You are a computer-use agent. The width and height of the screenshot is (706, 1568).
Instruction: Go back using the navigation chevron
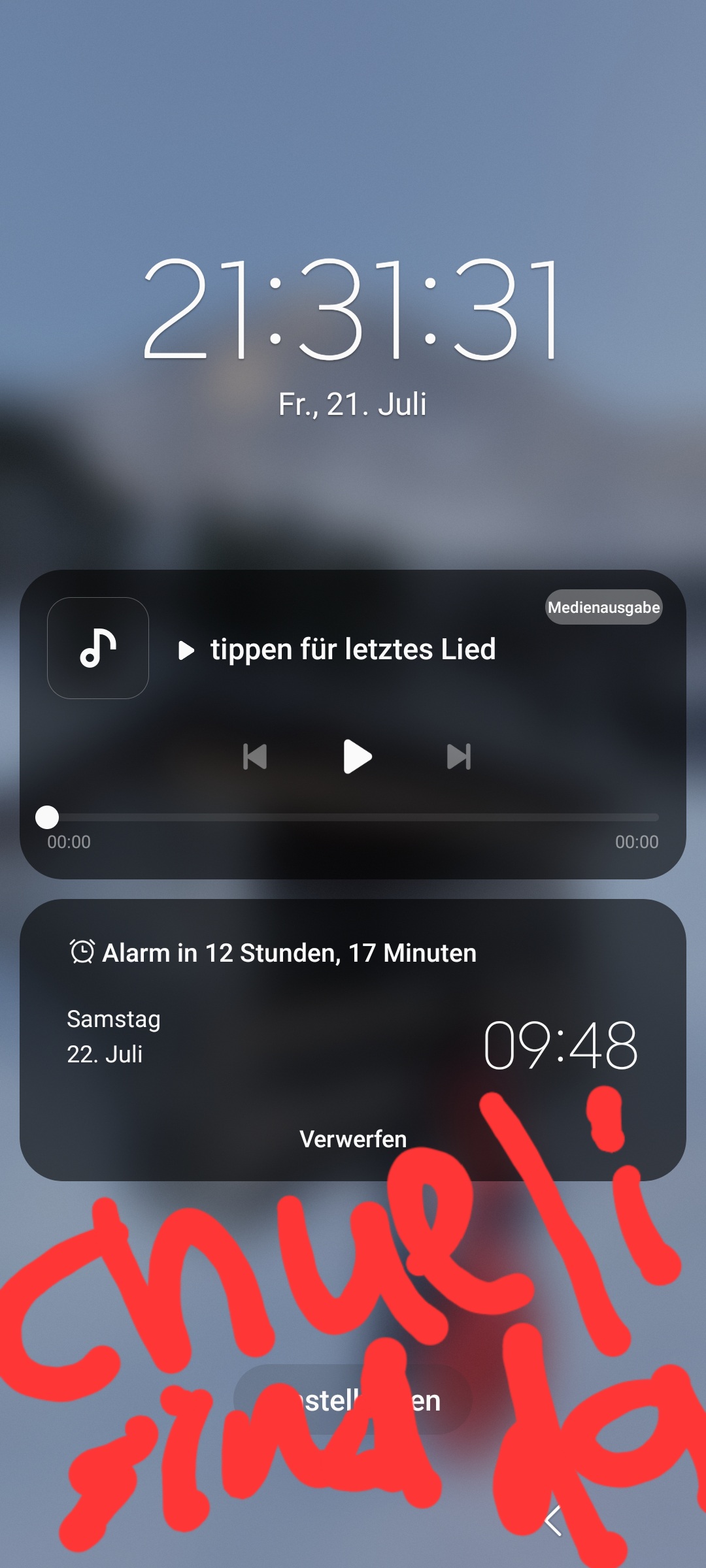553,1521
